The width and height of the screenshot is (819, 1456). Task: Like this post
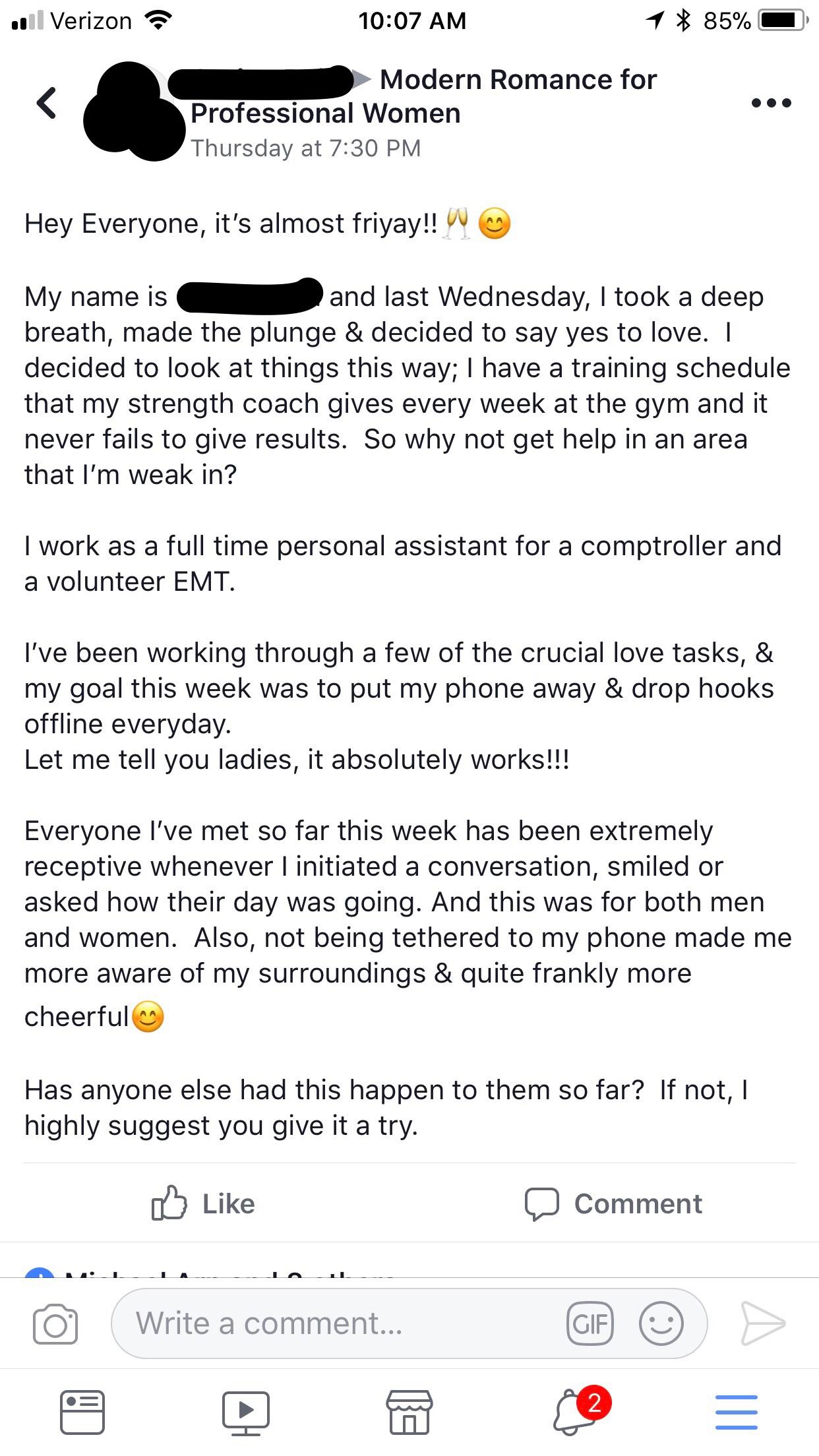(204, 1203)
